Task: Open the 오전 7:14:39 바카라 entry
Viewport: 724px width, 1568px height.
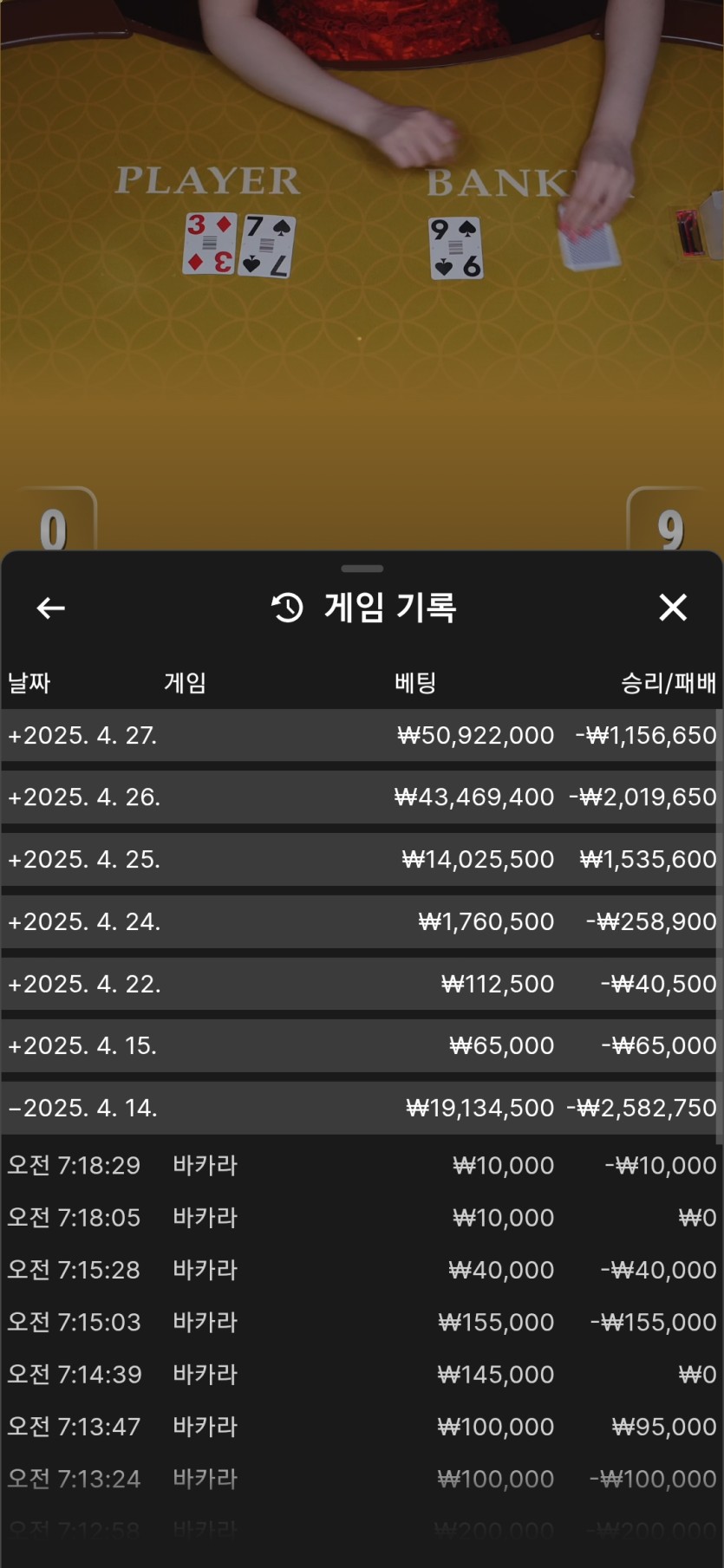Action: pos(362,1375)
